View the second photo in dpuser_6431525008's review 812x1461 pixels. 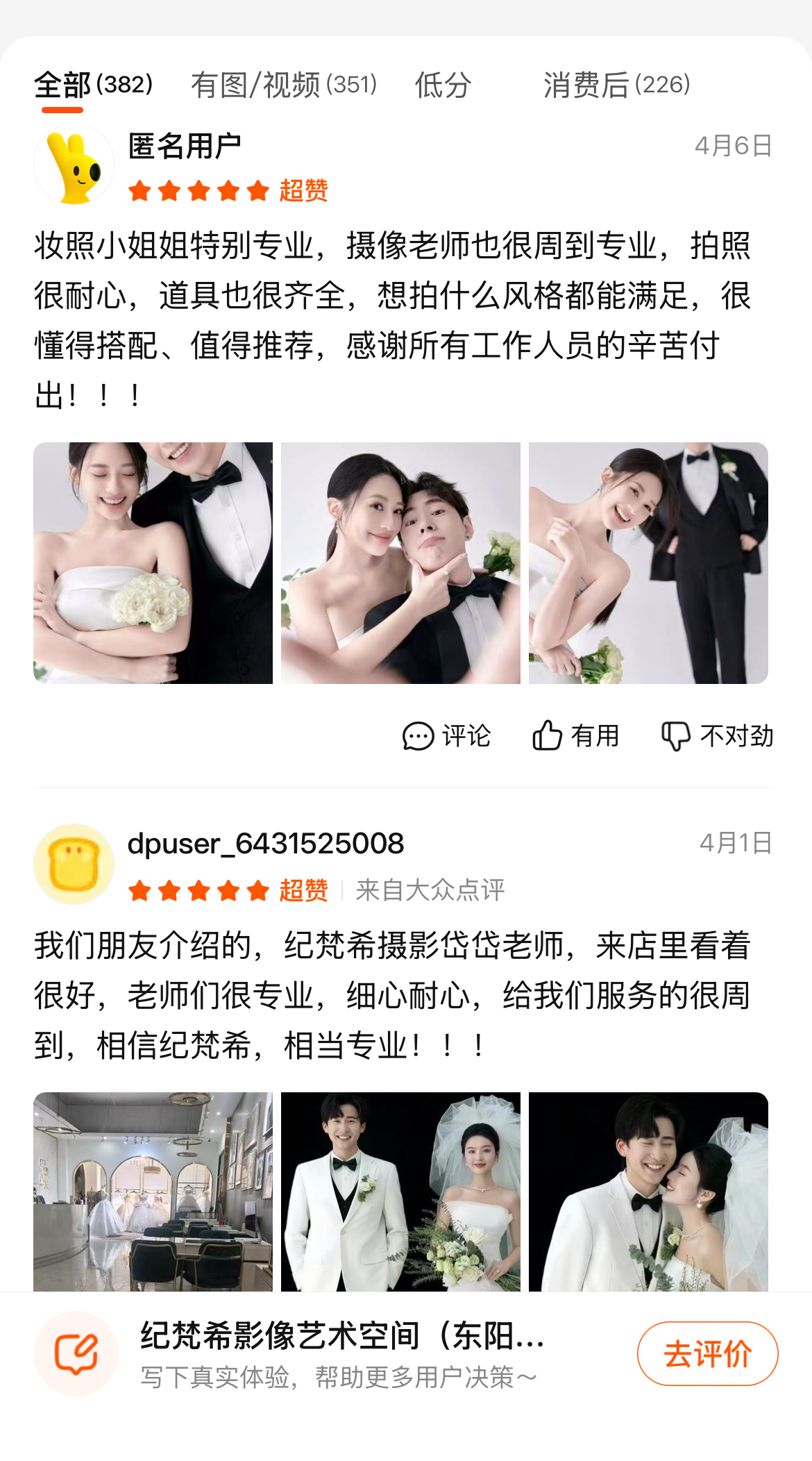(x=400, y=1192)
